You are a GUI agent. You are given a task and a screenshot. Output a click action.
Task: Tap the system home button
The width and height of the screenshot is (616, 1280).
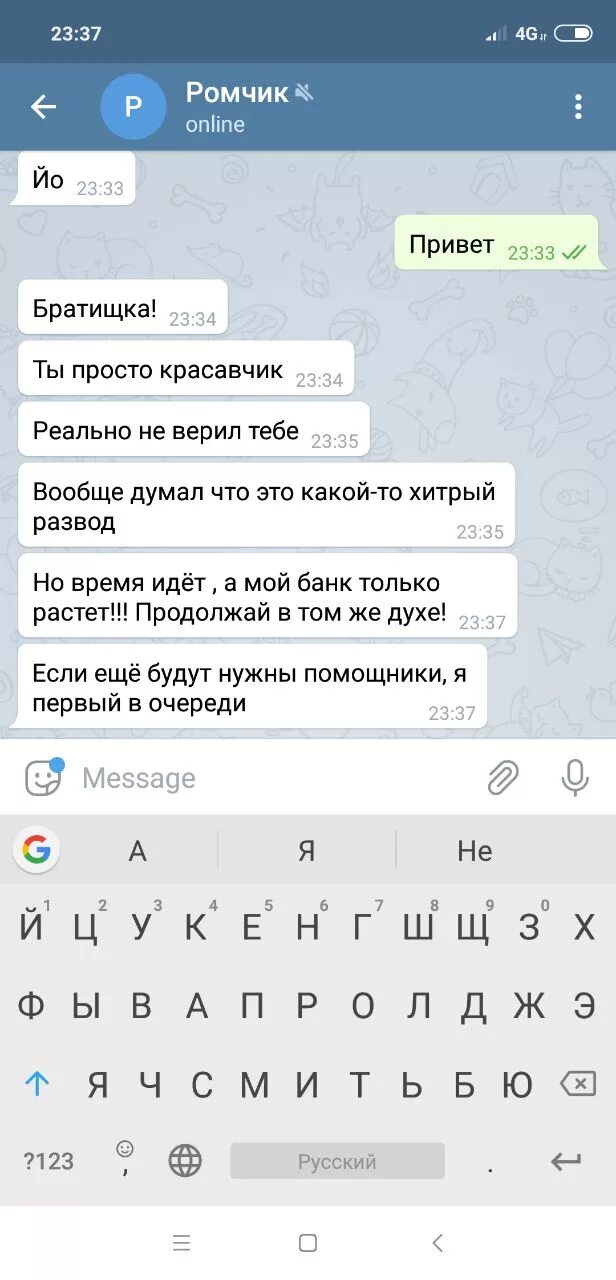[308, 1243]
